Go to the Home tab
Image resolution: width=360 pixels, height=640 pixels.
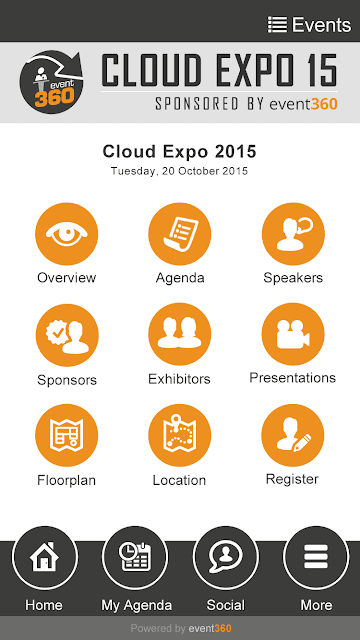(x=44, y=569)
